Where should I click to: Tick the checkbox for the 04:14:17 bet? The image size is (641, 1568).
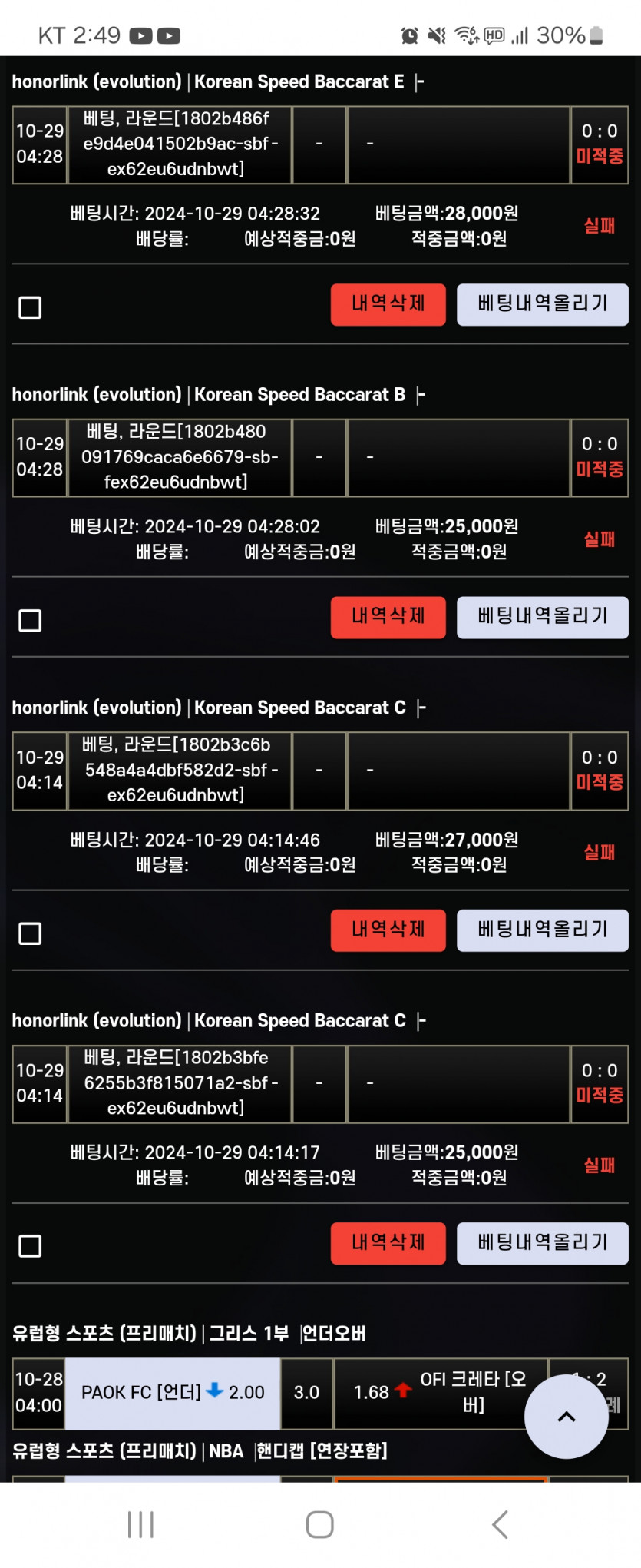point(30,1246)
